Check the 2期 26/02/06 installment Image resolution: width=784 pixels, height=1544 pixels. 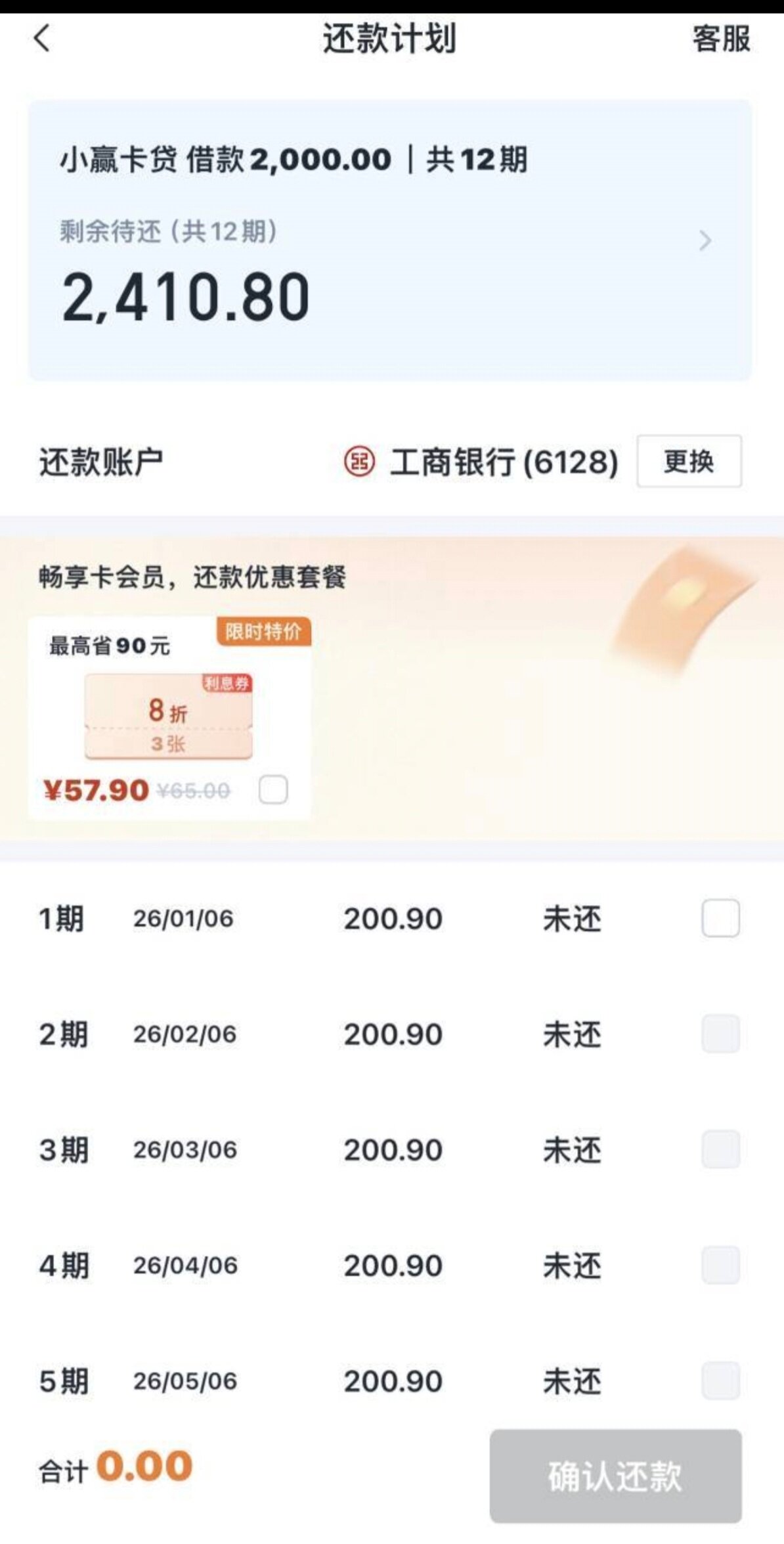[720, 1034]
